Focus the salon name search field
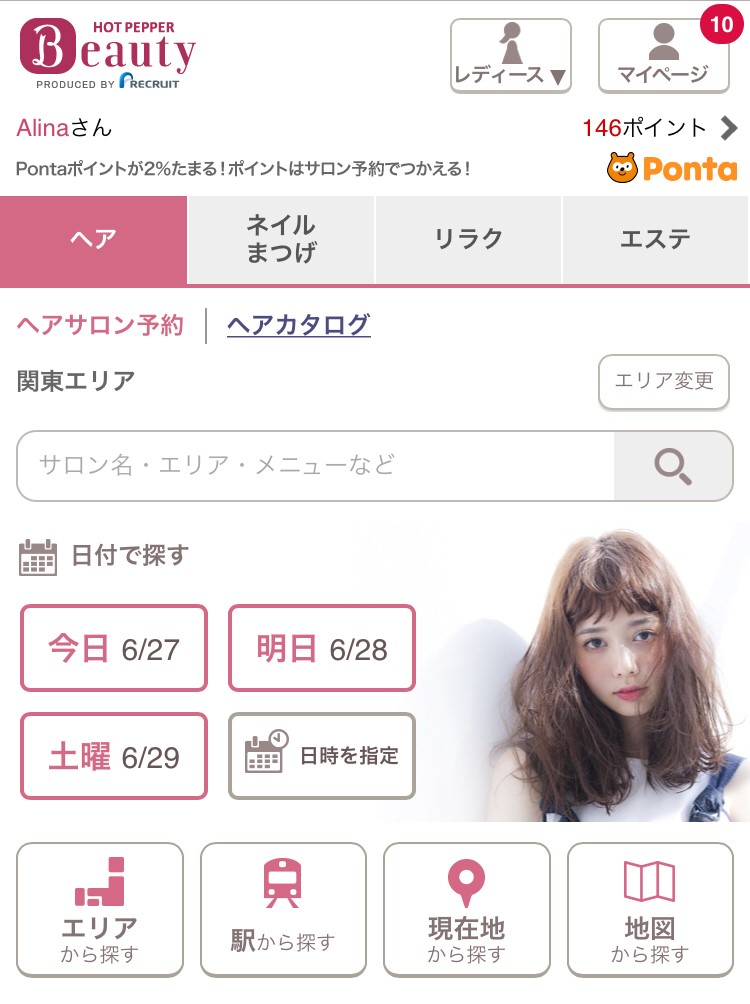This screenshot has width=750, height=1004. tap(315, 465)
